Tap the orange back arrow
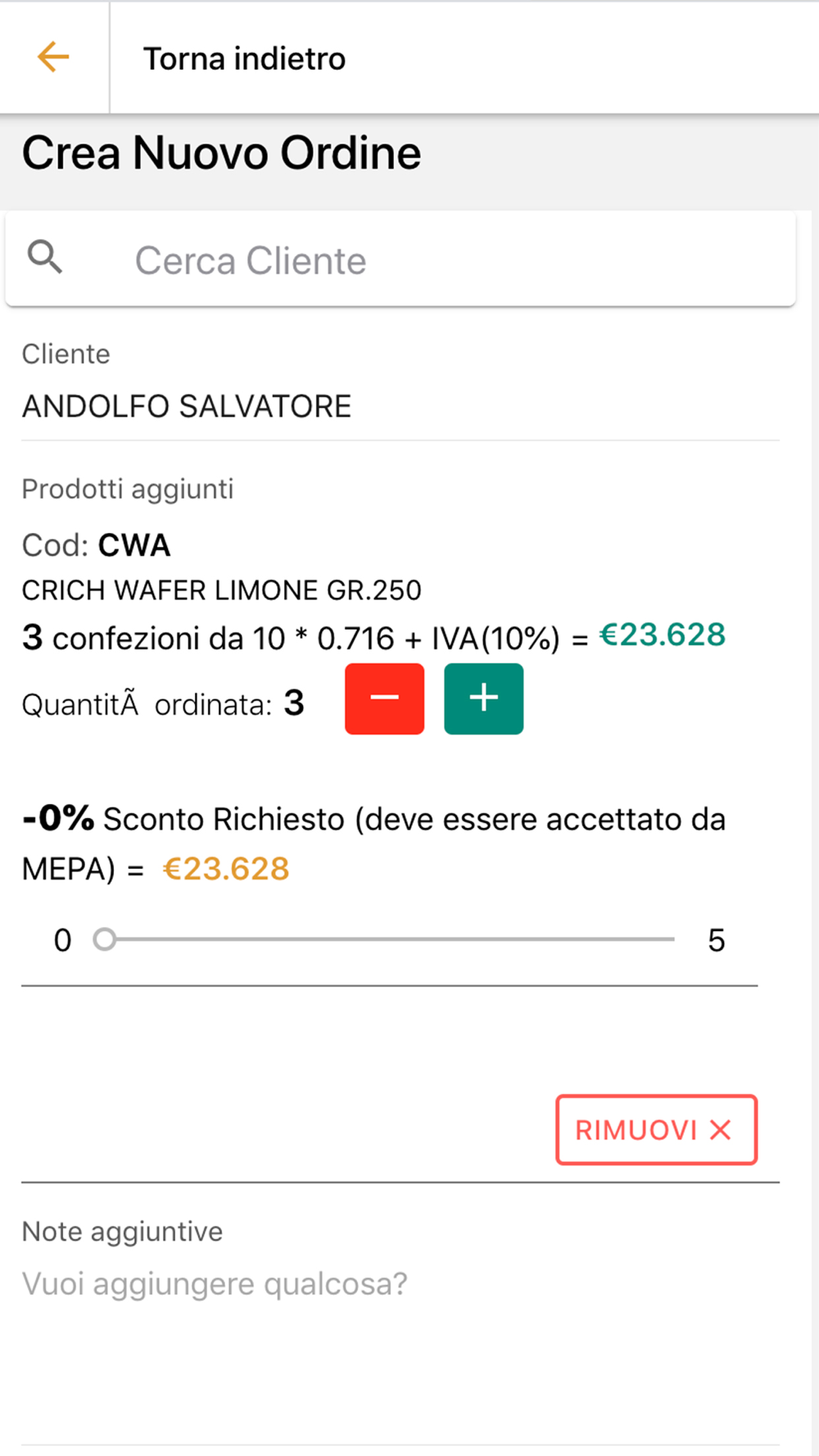The width and height of the screenshot is (819, 1456). coord(53,57)
